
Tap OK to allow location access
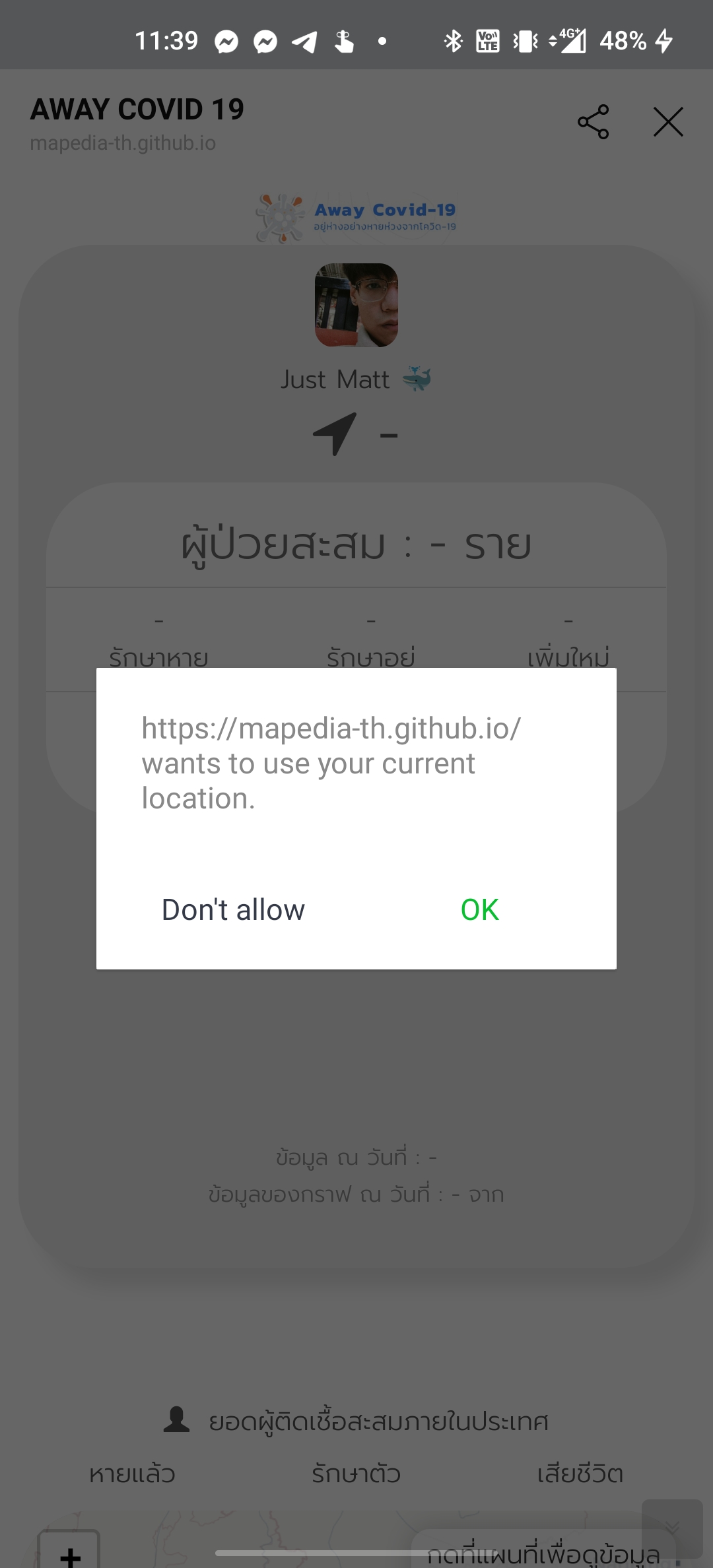pyautogui.click(x=479, y=909)
